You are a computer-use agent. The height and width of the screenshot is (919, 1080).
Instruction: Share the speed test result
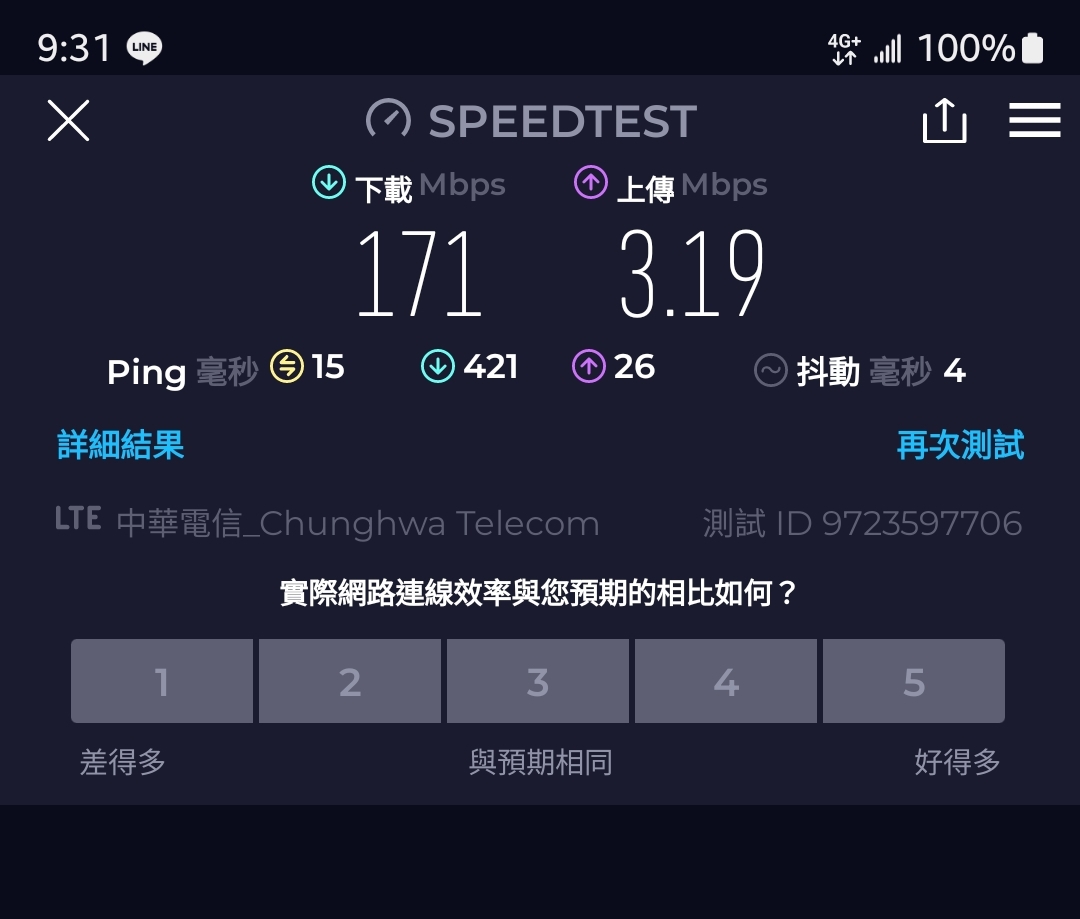[944, 121]
